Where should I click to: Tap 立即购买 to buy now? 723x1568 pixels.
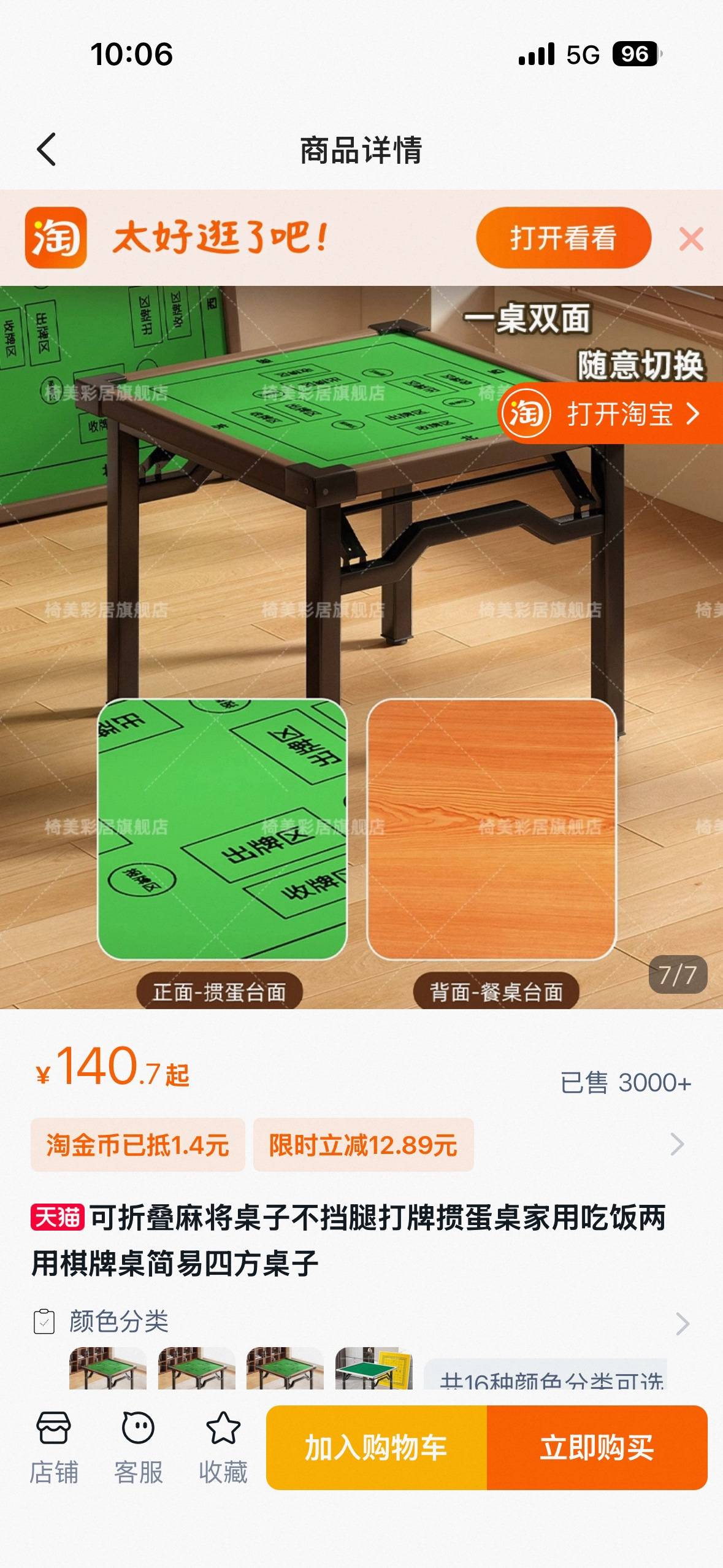click(x=597, y=1448)
